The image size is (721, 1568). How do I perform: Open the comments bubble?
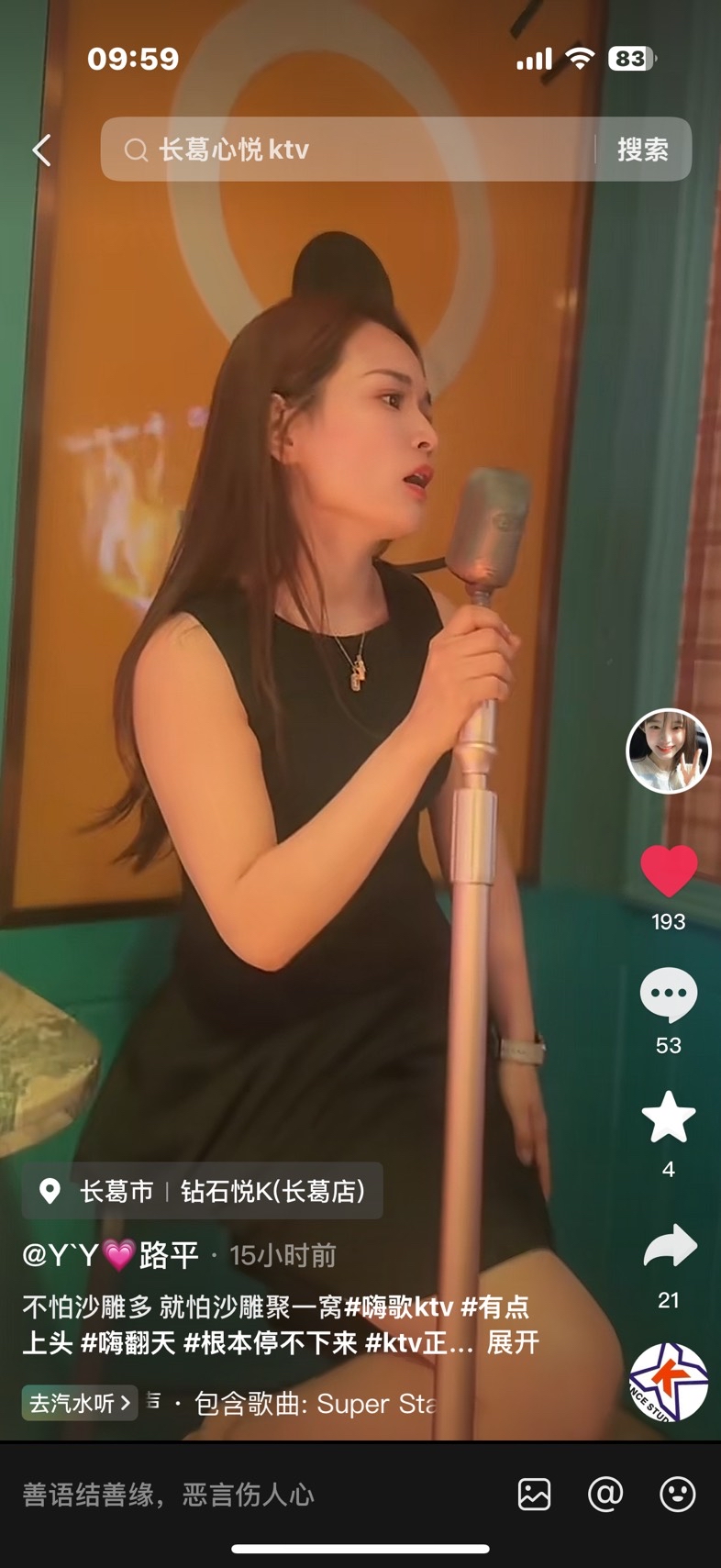pos(669,995)
